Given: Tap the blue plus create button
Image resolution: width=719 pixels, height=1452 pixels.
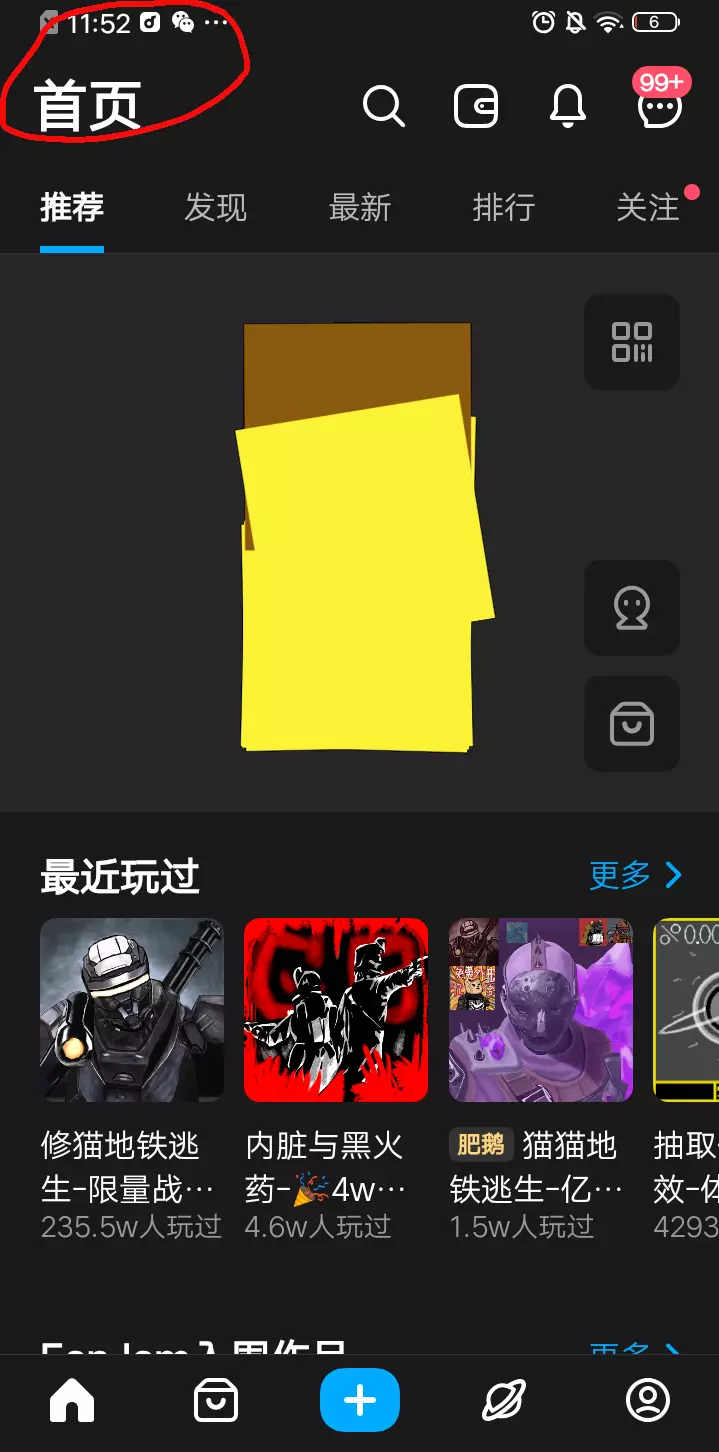Looking at the screenshot, I should (x=360, y=1401).
